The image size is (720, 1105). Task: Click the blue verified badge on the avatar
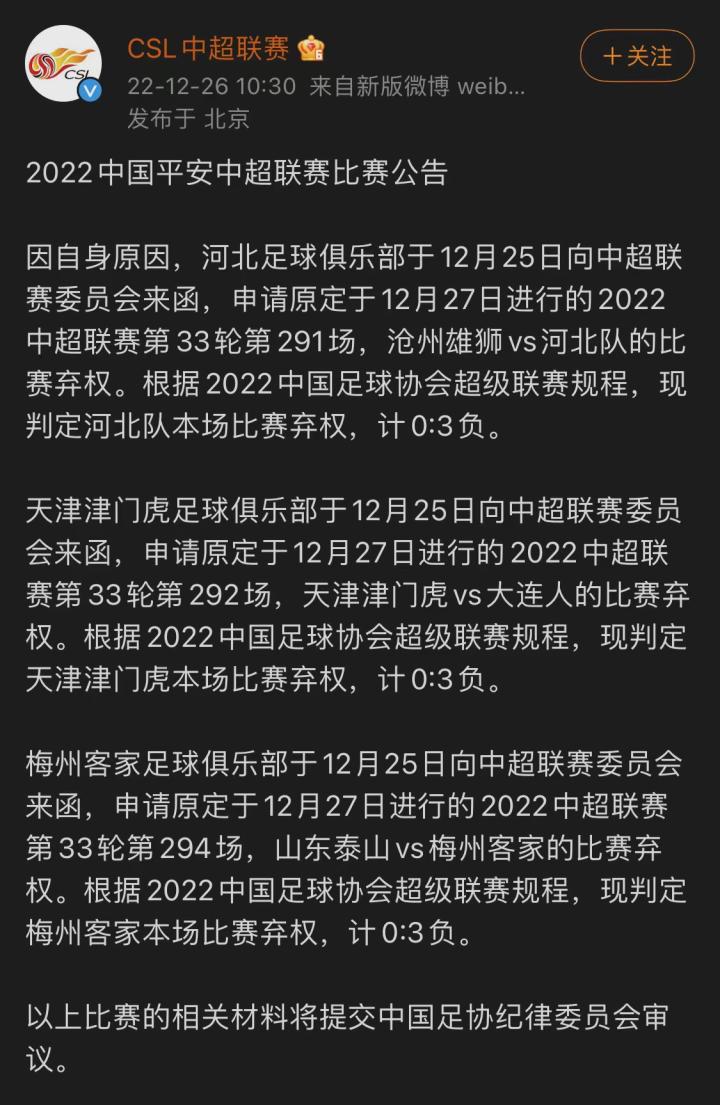point(92,90)
